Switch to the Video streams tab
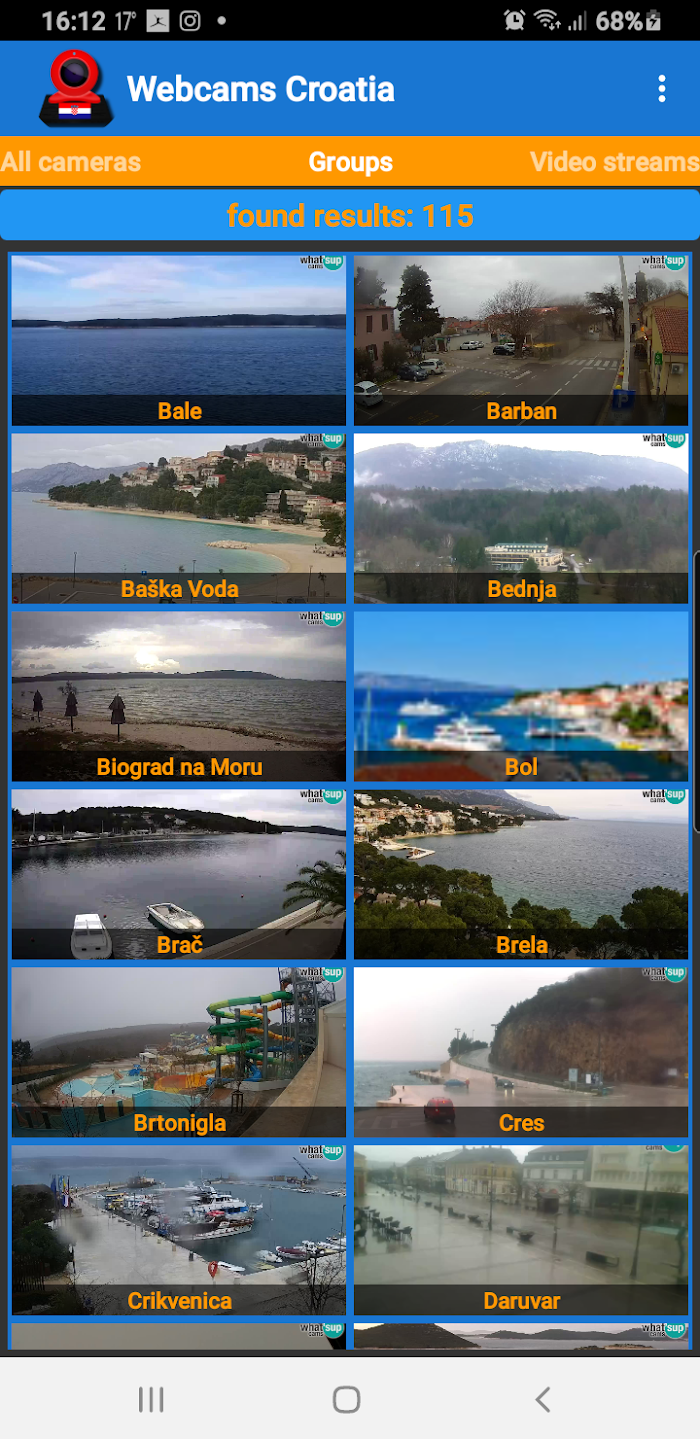700x1439 pixels. [x=614, y=162]
